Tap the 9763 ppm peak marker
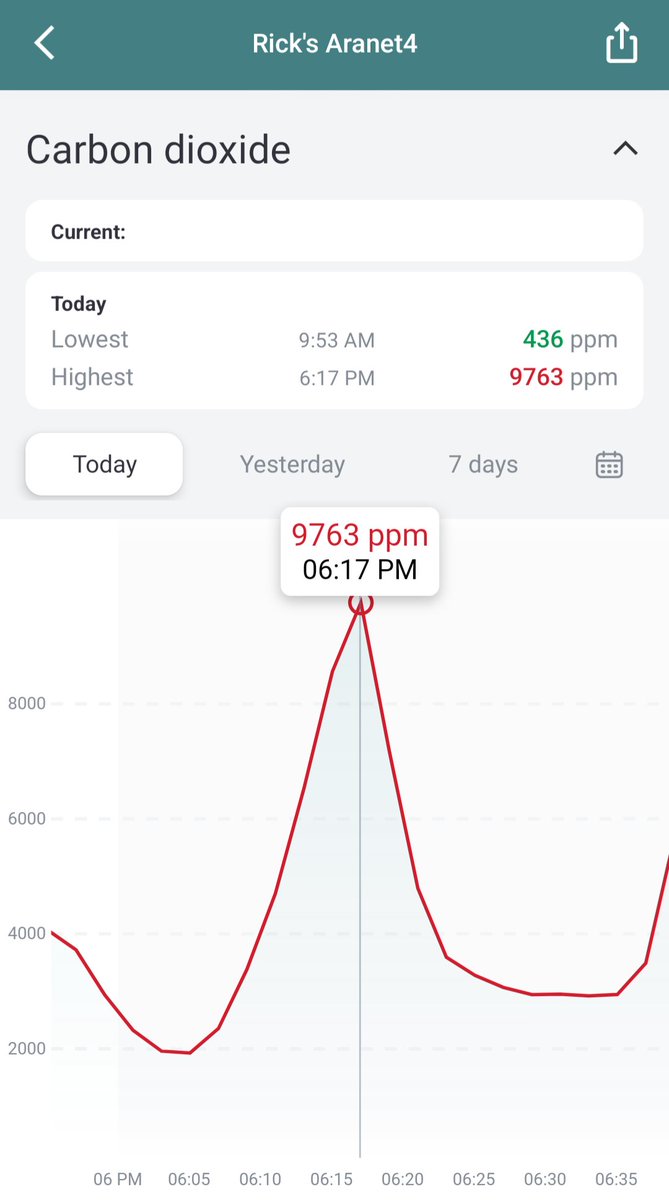 point(360,602)
